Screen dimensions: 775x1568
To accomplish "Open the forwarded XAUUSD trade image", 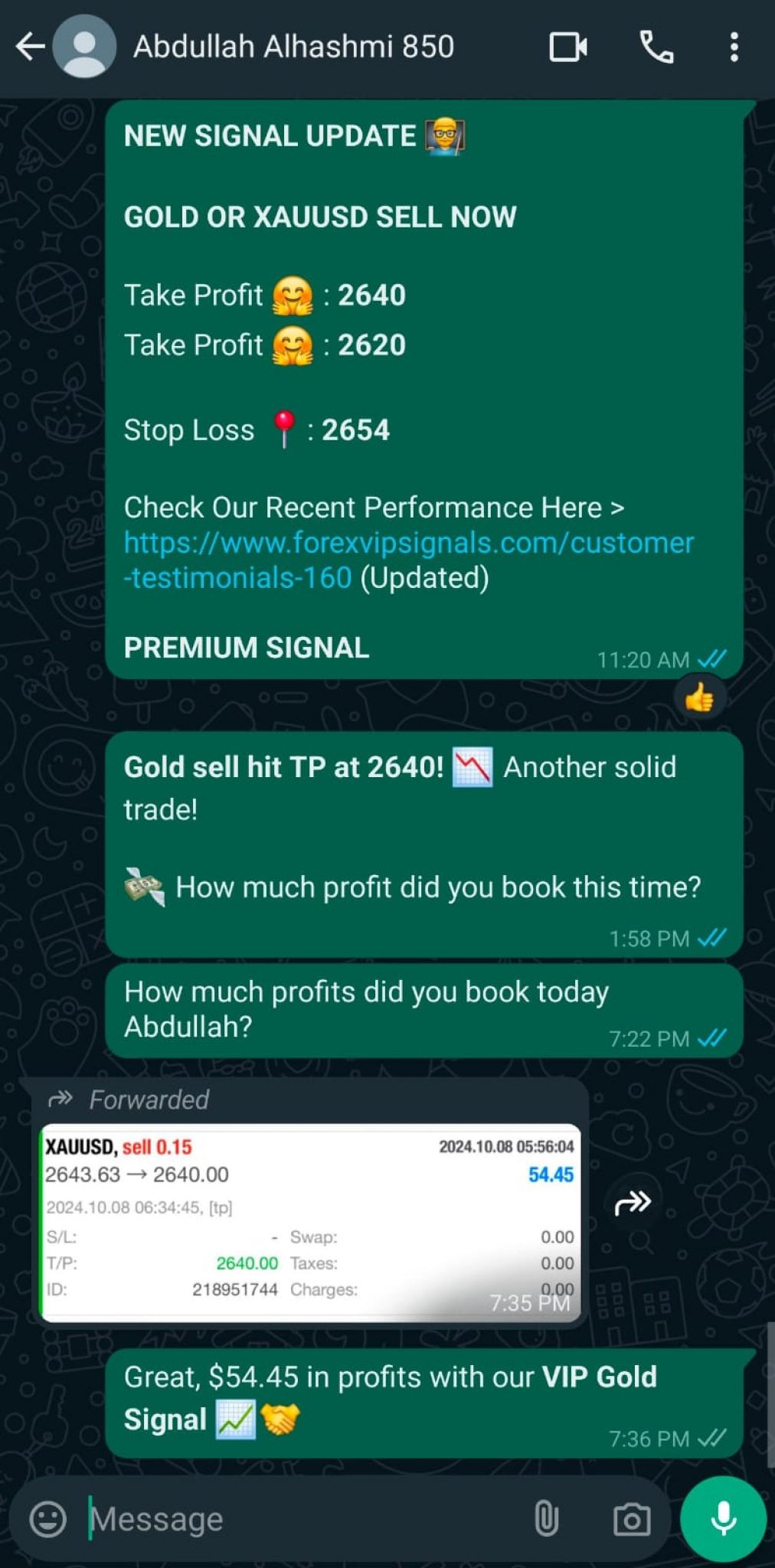I will 310,1221.
